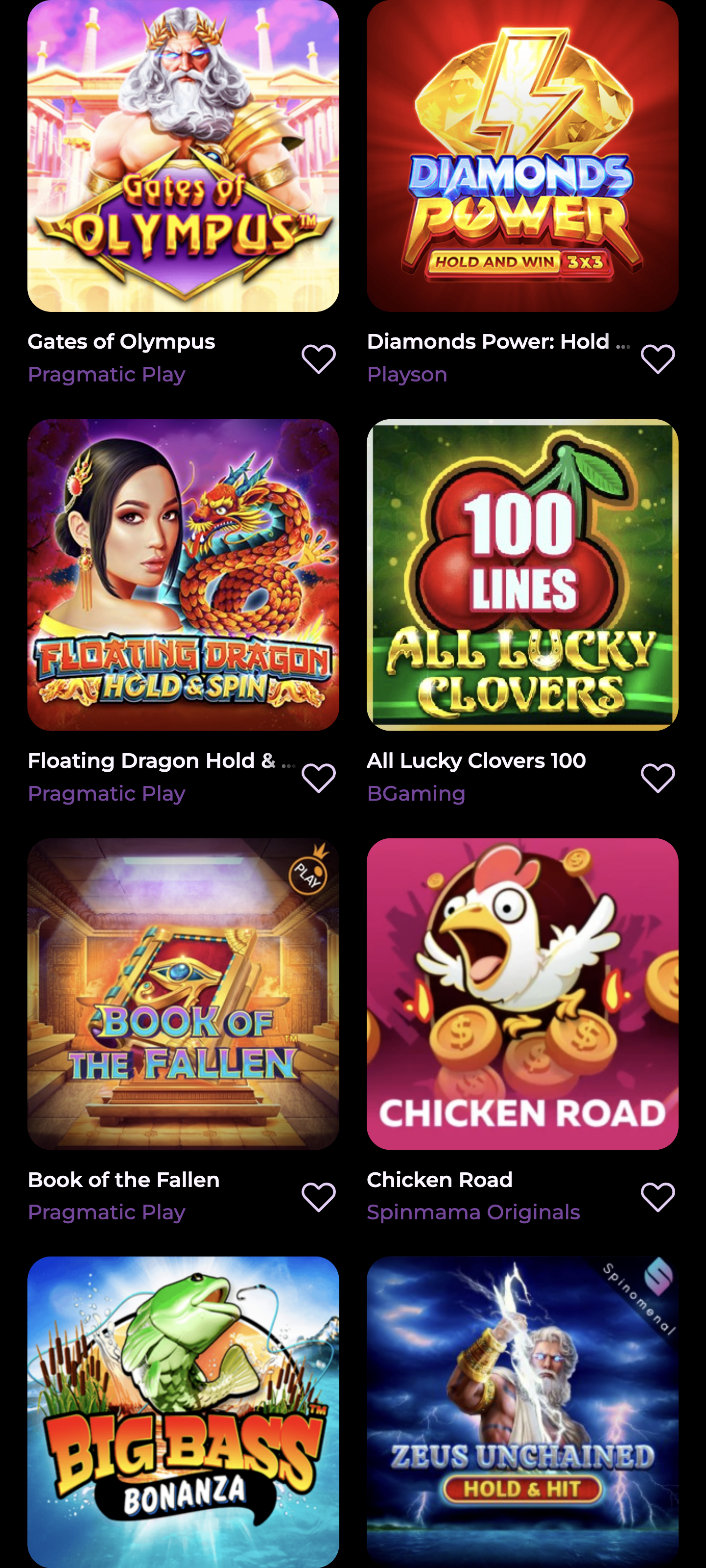Open Book of the Fallen game
Image resolution: width=706 pixels, height=1568 pixels.
click(183, 994)
